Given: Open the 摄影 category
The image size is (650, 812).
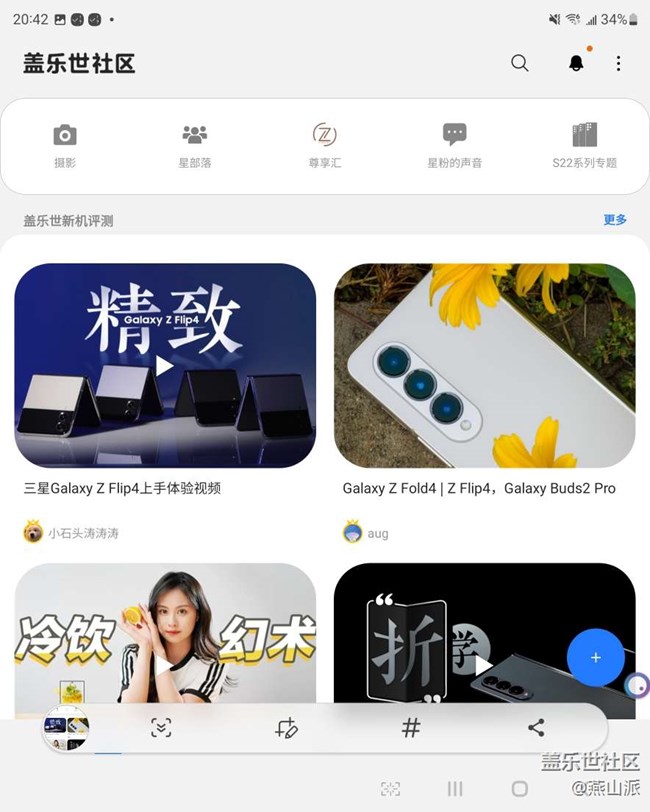Looking at the screenshot, I should pyautogui.click(x=65, y=145).
